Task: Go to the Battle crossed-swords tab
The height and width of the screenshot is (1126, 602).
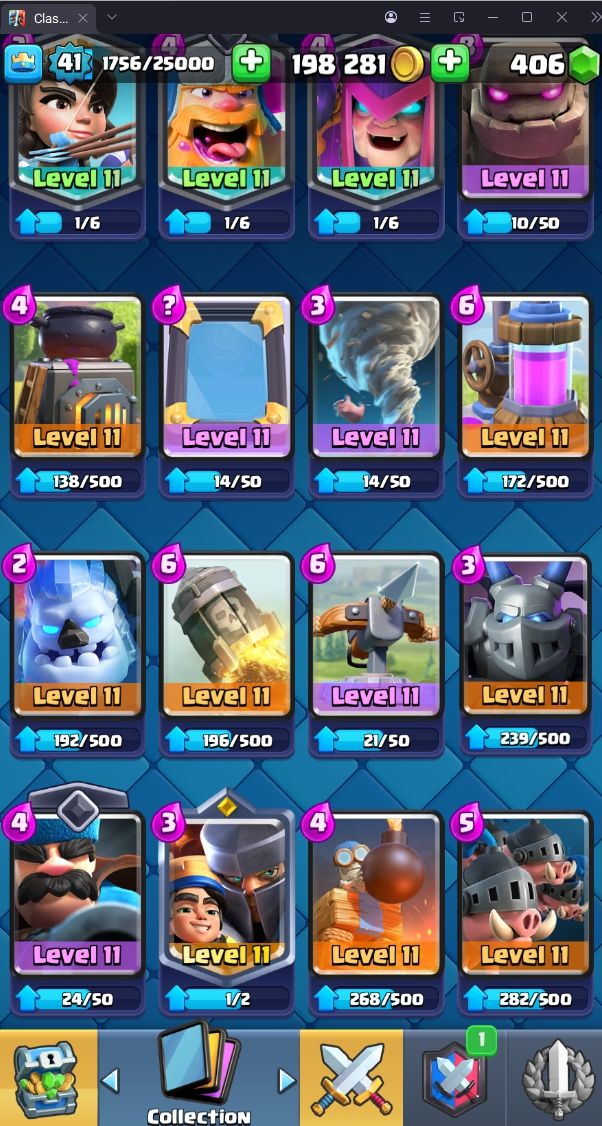Action: (x=351, y=1079)
